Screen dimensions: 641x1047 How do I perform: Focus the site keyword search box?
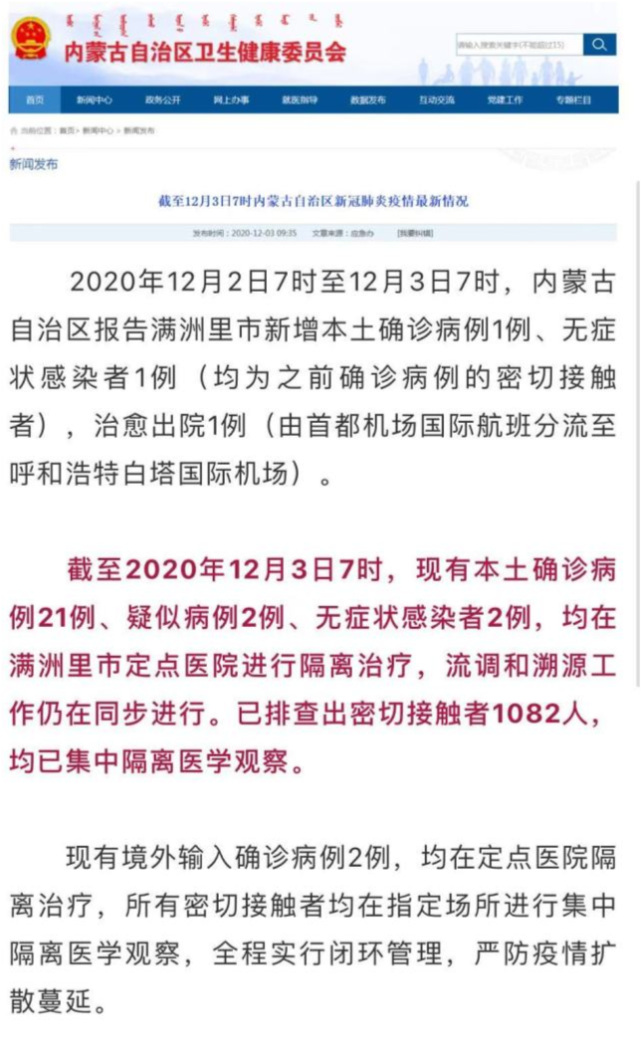point(519,45)
